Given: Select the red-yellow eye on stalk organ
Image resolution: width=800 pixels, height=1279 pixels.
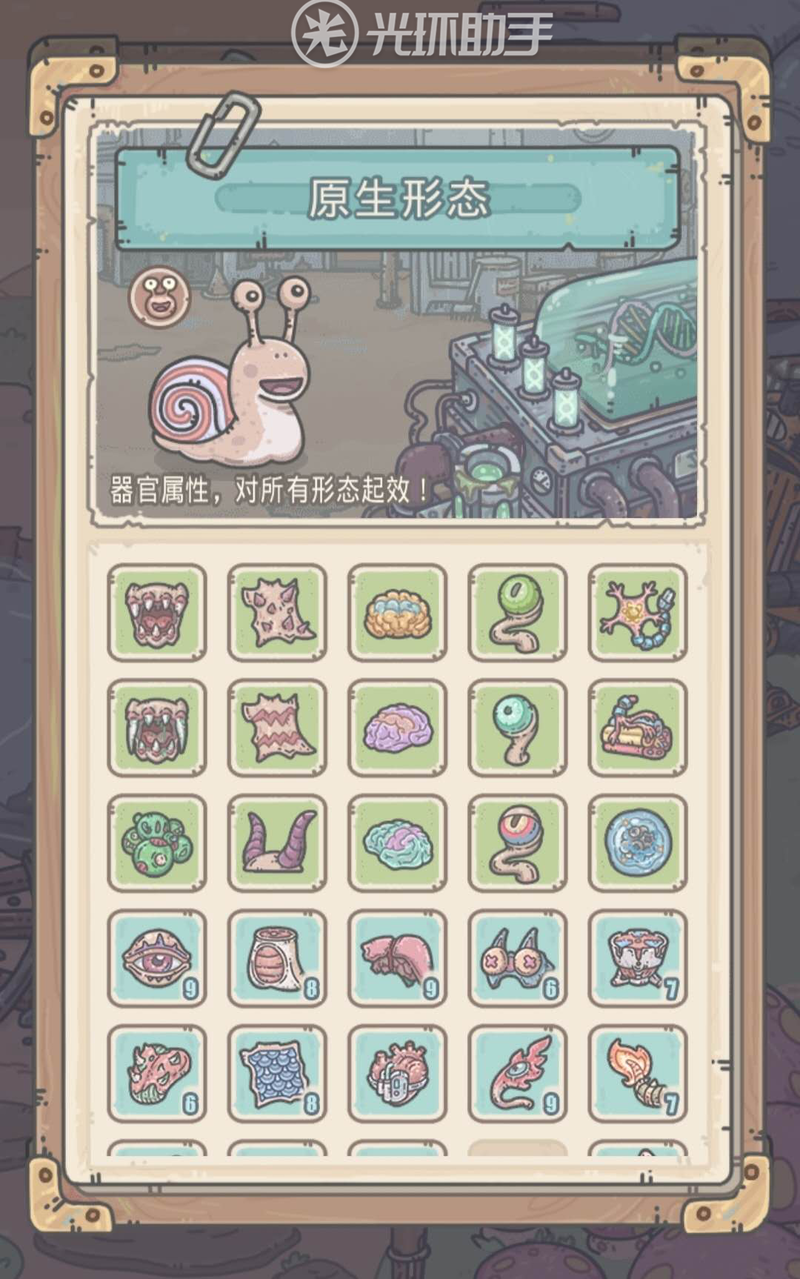Looking at the screenshot, I should coord(517,842).
